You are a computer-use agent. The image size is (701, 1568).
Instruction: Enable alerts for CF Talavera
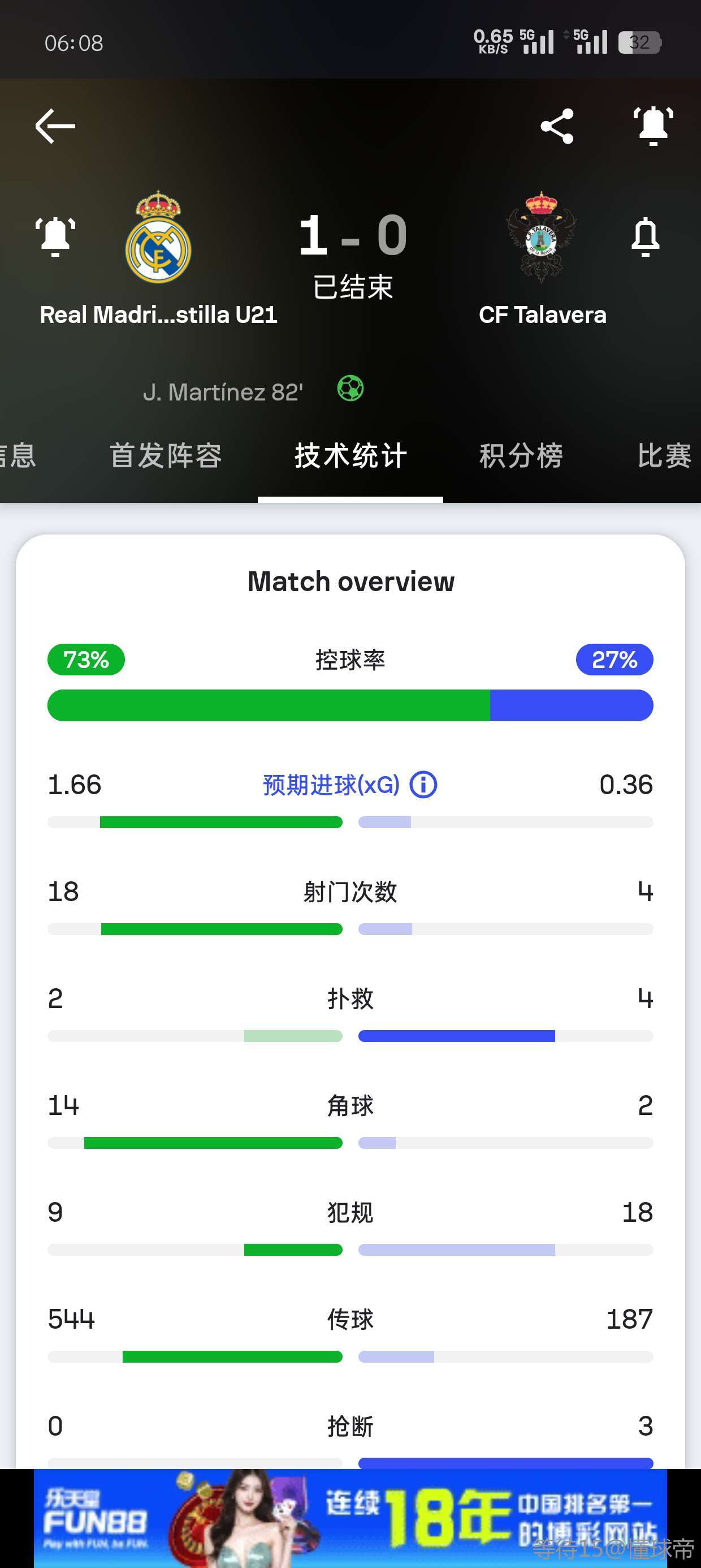(645, 236)
